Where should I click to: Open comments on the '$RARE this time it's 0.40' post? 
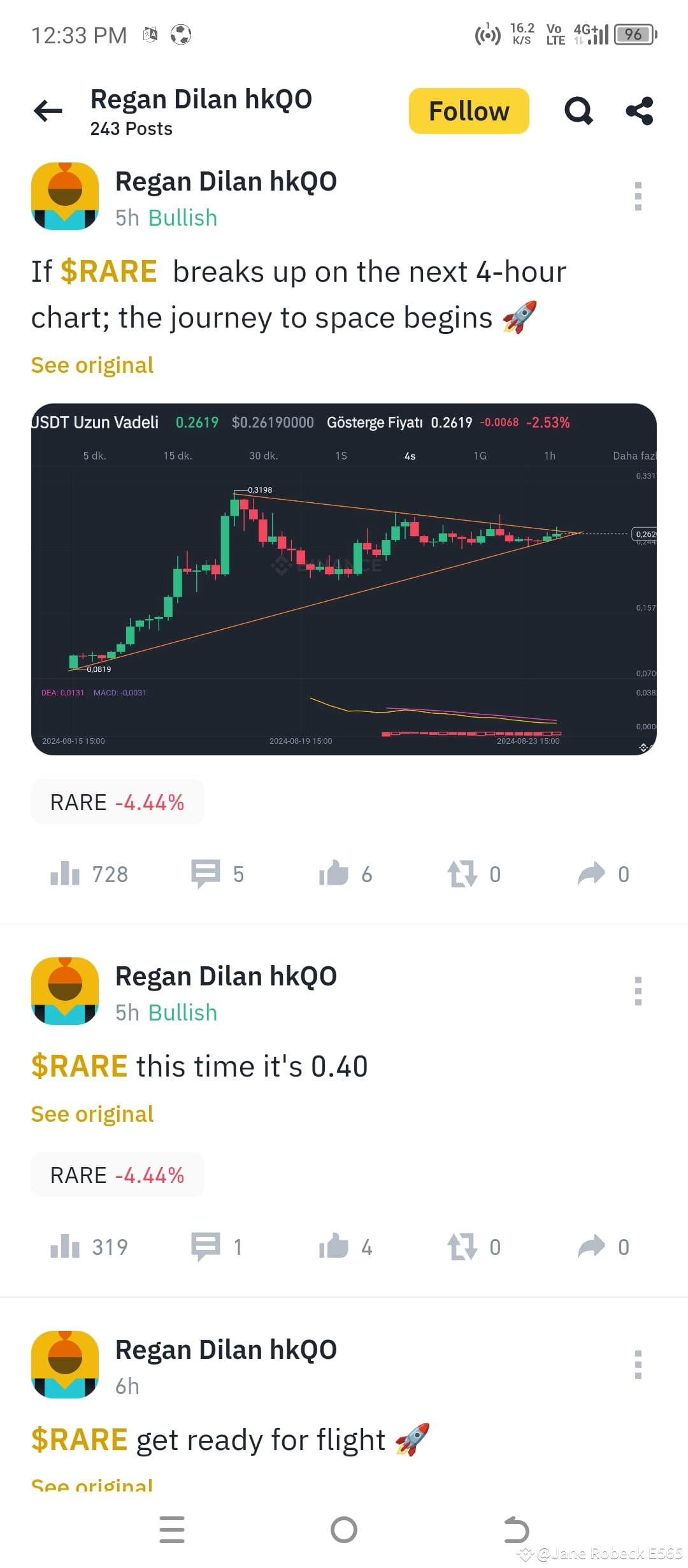207,1247
